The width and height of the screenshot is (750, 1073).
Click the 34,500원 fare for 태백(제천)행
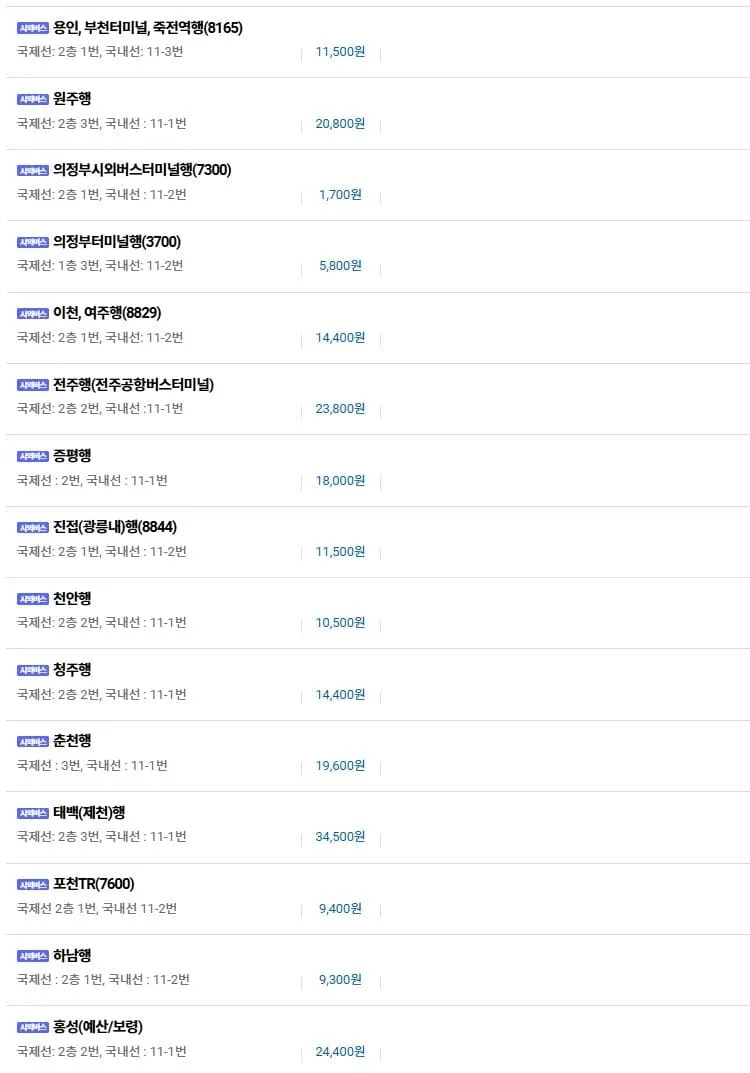338,838
